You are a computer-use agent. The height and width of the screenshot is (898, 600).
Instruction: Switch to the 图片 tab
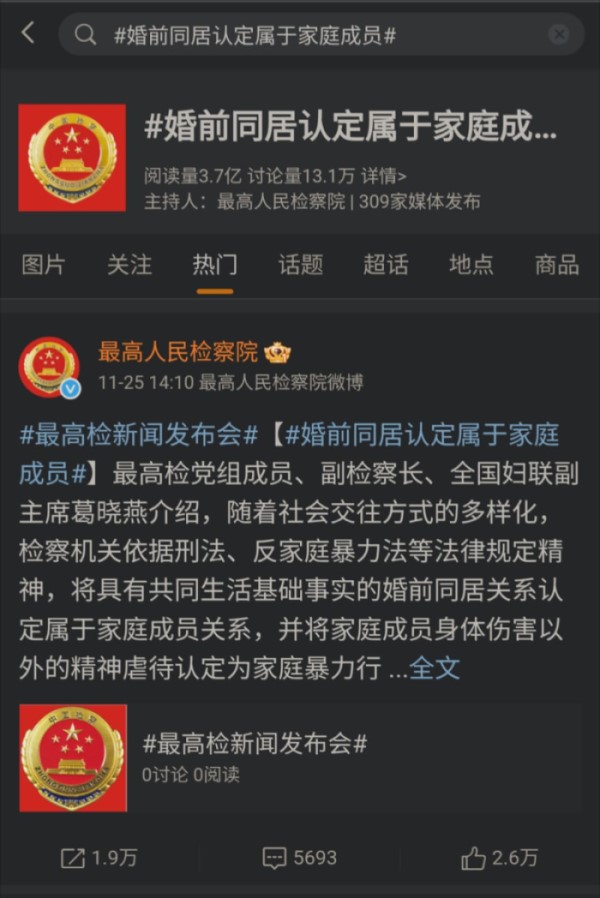coord(43,265)
